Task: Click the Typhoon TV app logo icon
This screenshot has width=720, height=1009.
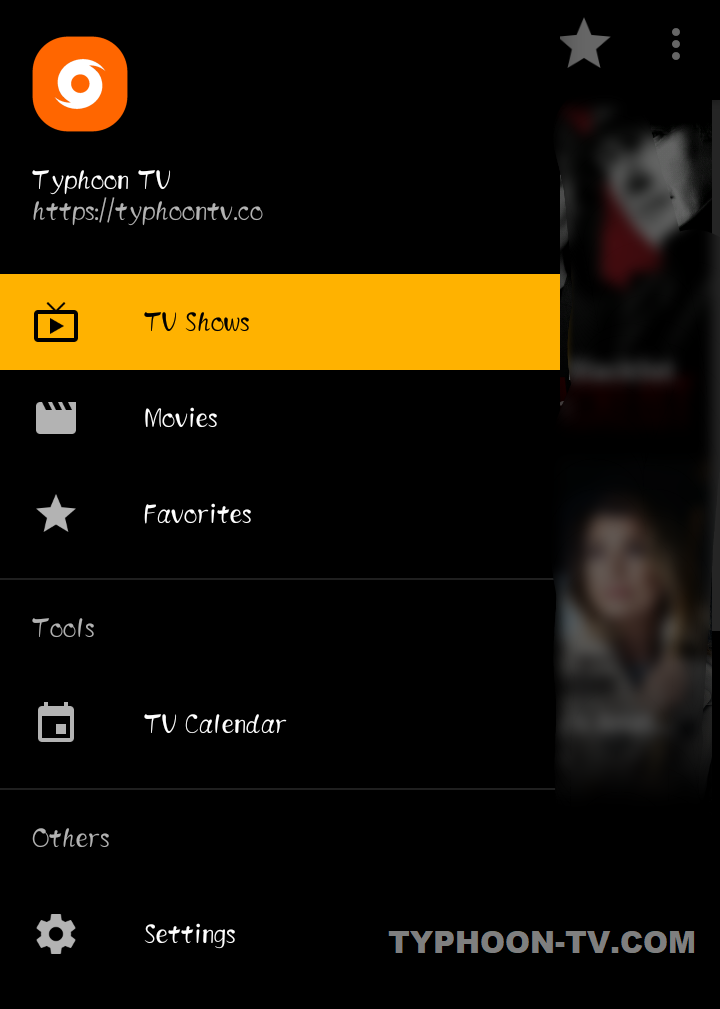Action: [80, 84]
